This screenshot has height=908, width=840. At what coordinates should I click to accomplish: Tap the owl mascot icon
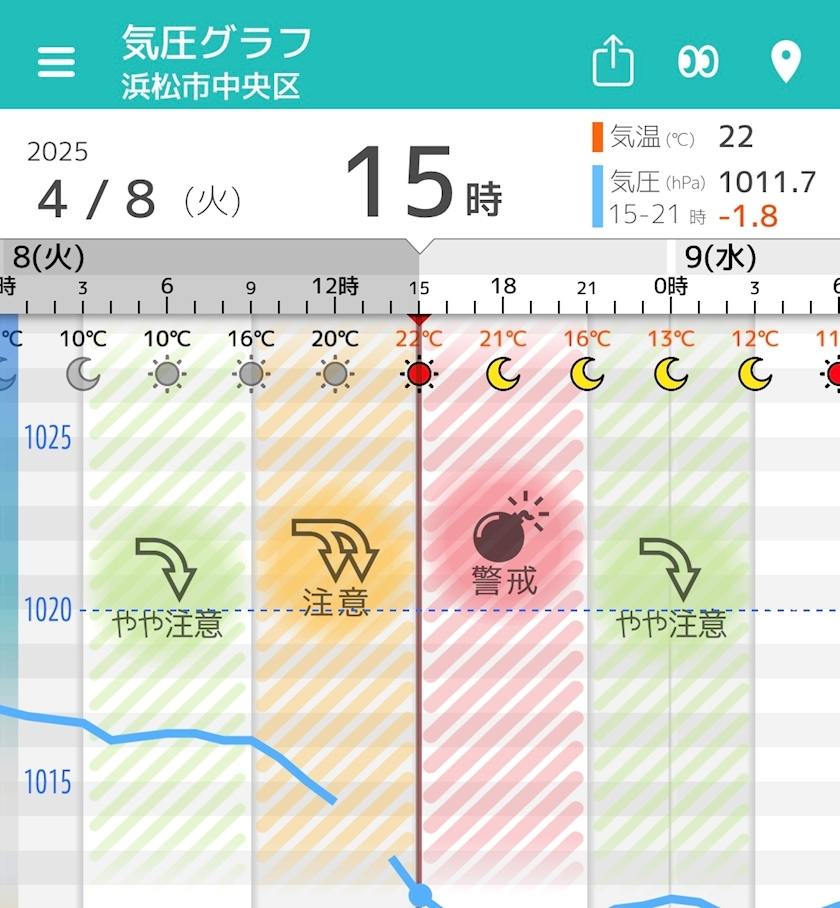click(698, 61)
